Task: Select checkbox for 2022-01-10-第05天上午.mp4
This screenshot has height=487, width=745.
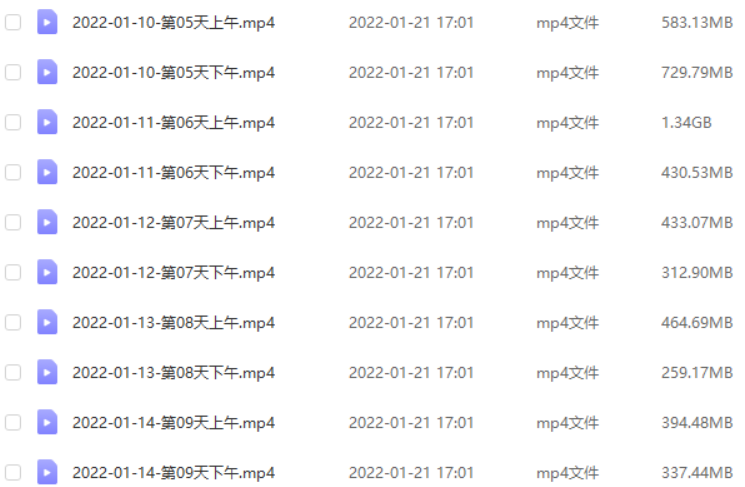Action: click(x=13, y=22)
